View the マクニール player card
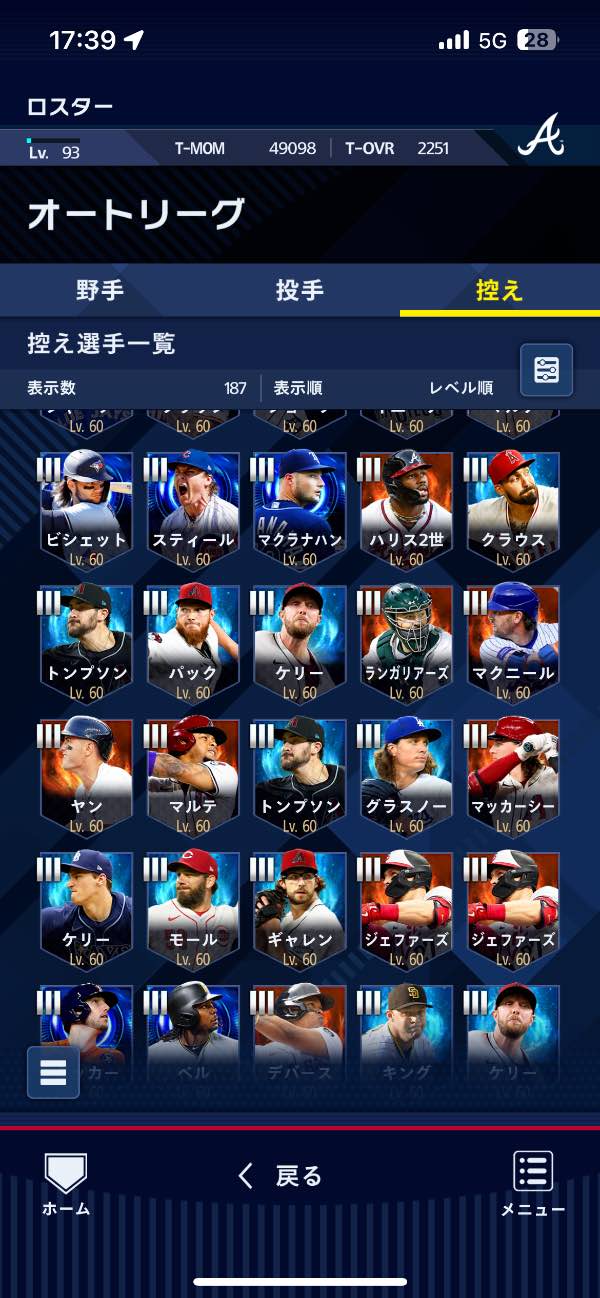 point(513,643)
